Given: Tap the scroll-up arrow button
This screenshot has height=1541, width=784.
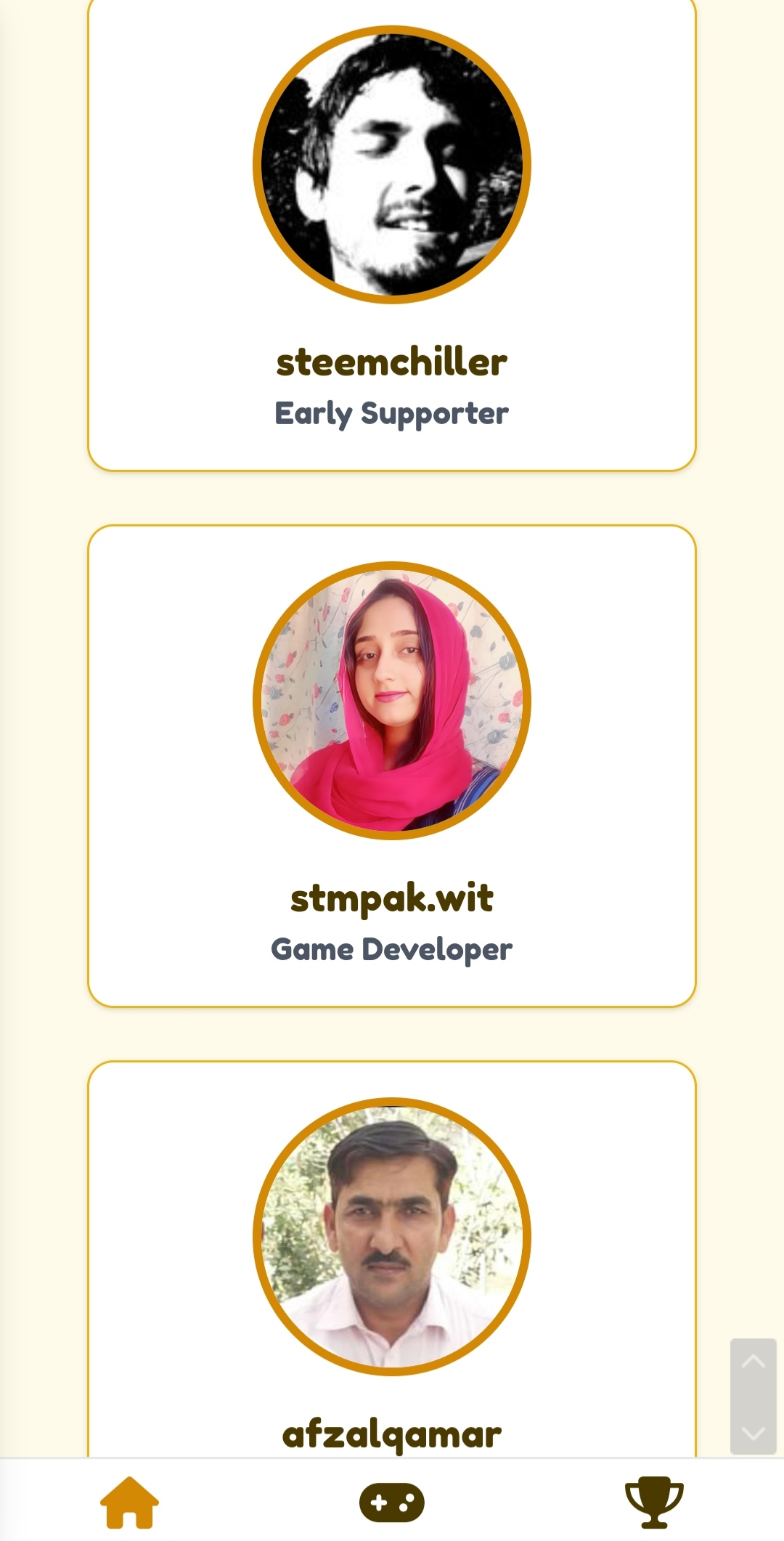Looking at the screenshot, I should 754,1361.
